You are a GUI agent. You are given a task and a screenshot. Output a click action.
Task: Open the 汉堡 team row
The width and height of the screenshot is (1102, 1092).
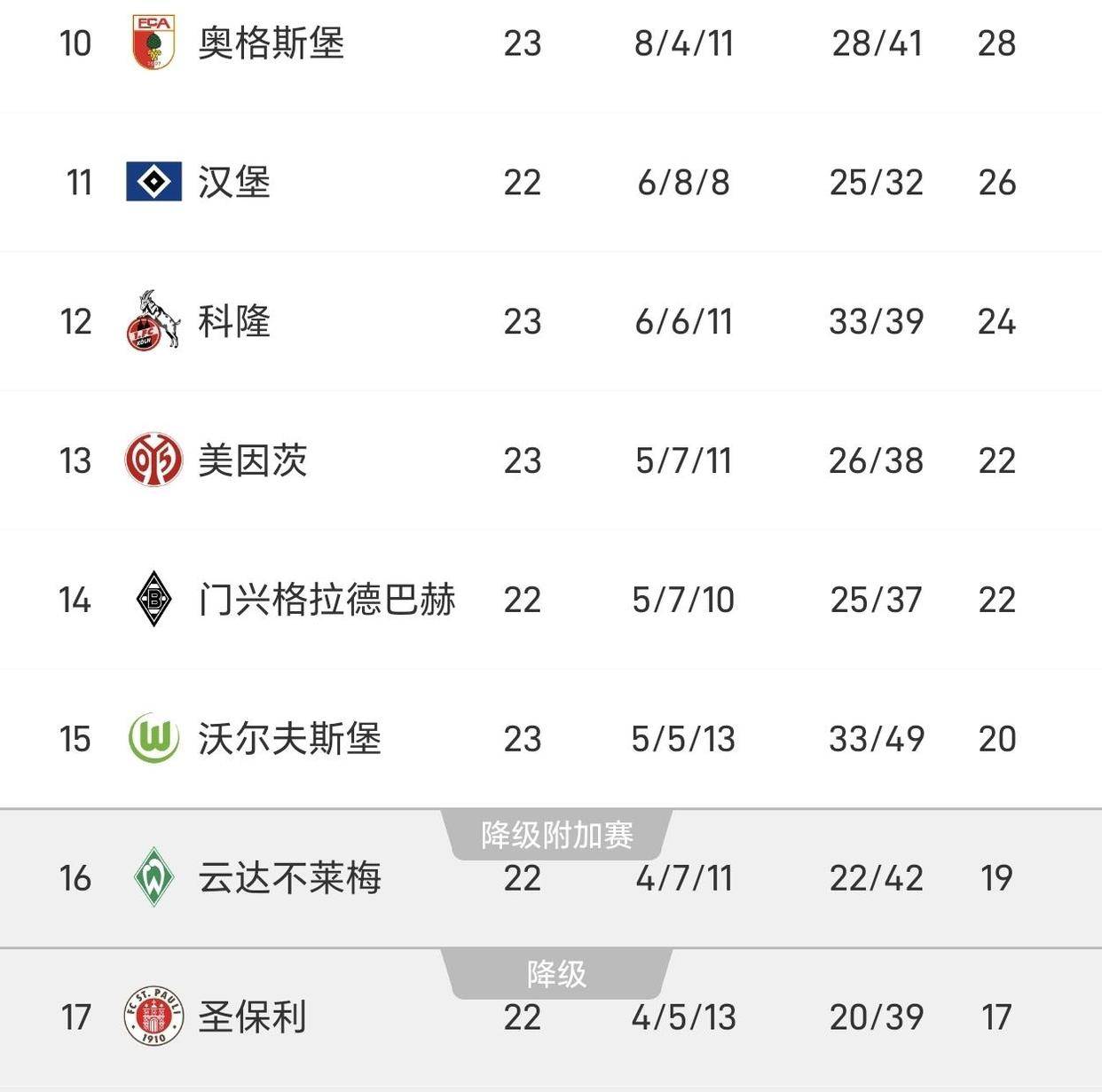coord(234,183)
